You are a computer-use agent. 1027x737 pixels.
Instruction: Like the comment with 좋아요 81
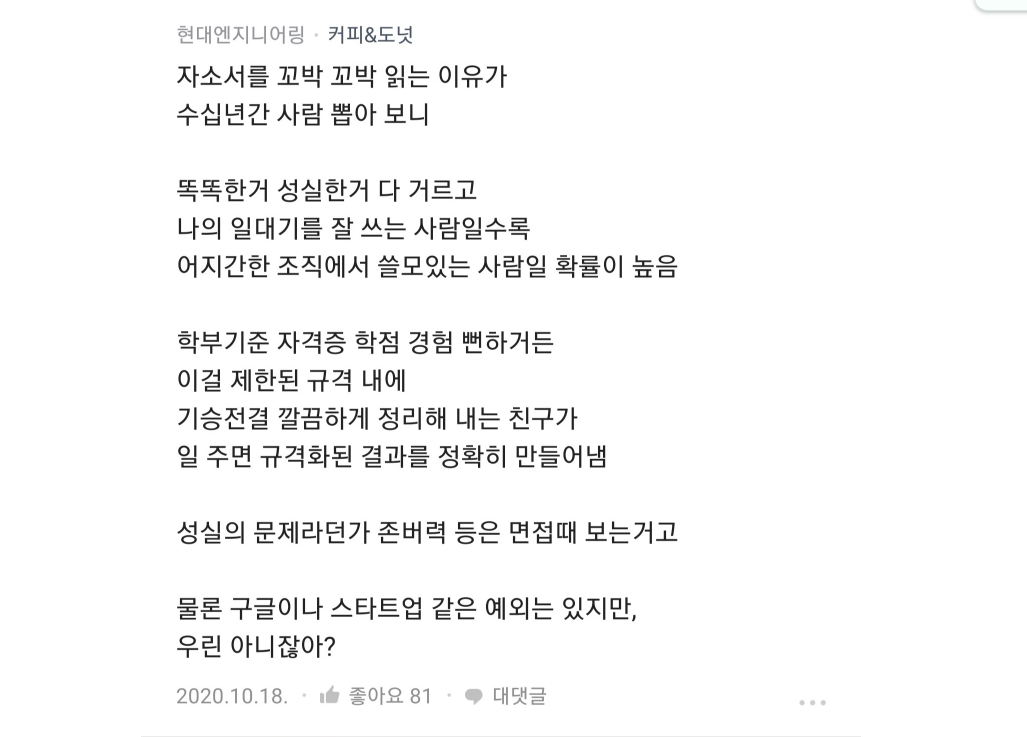tap(375, 696)
